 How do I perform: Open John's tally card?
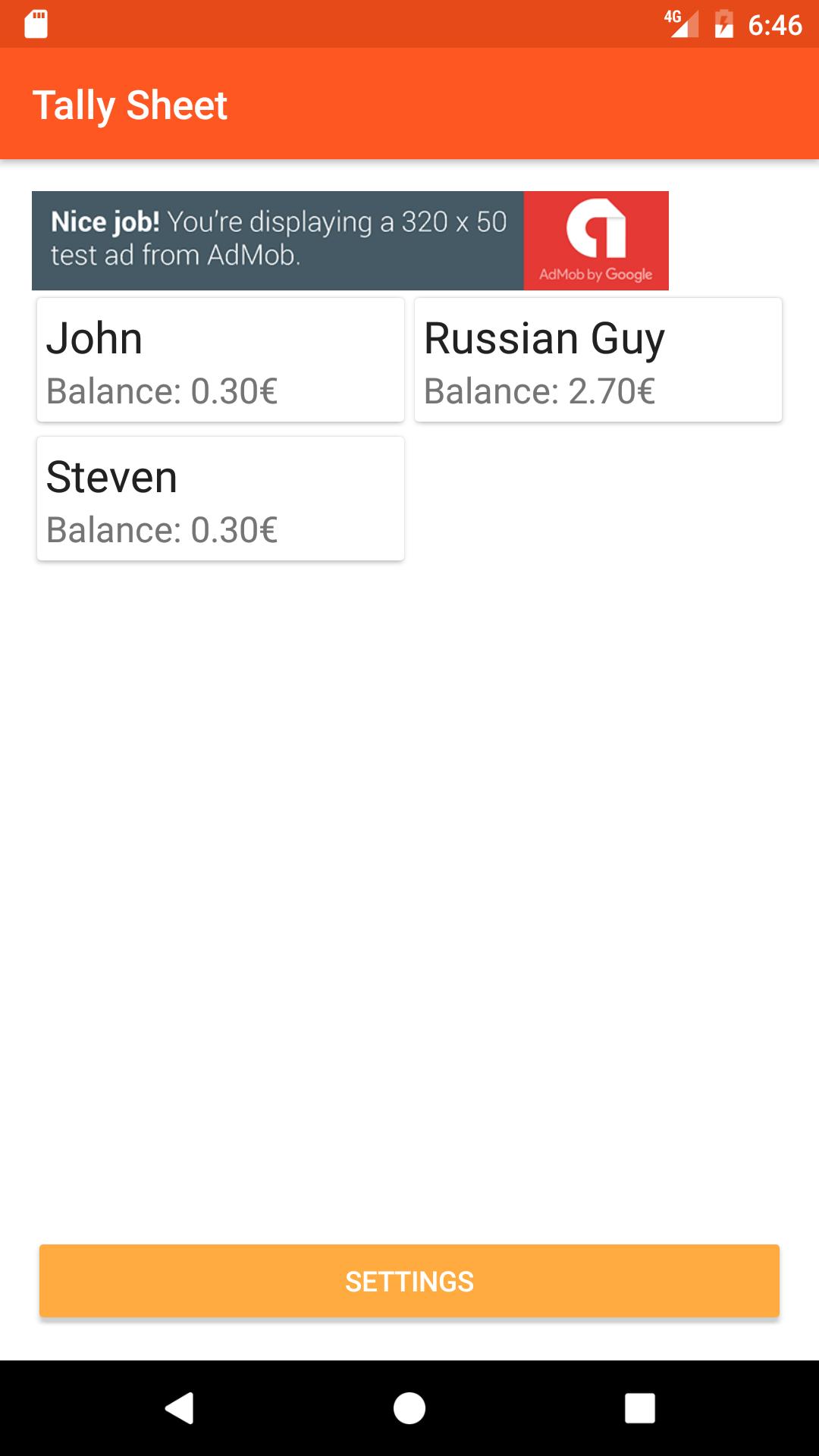click(x=220, y=360)
